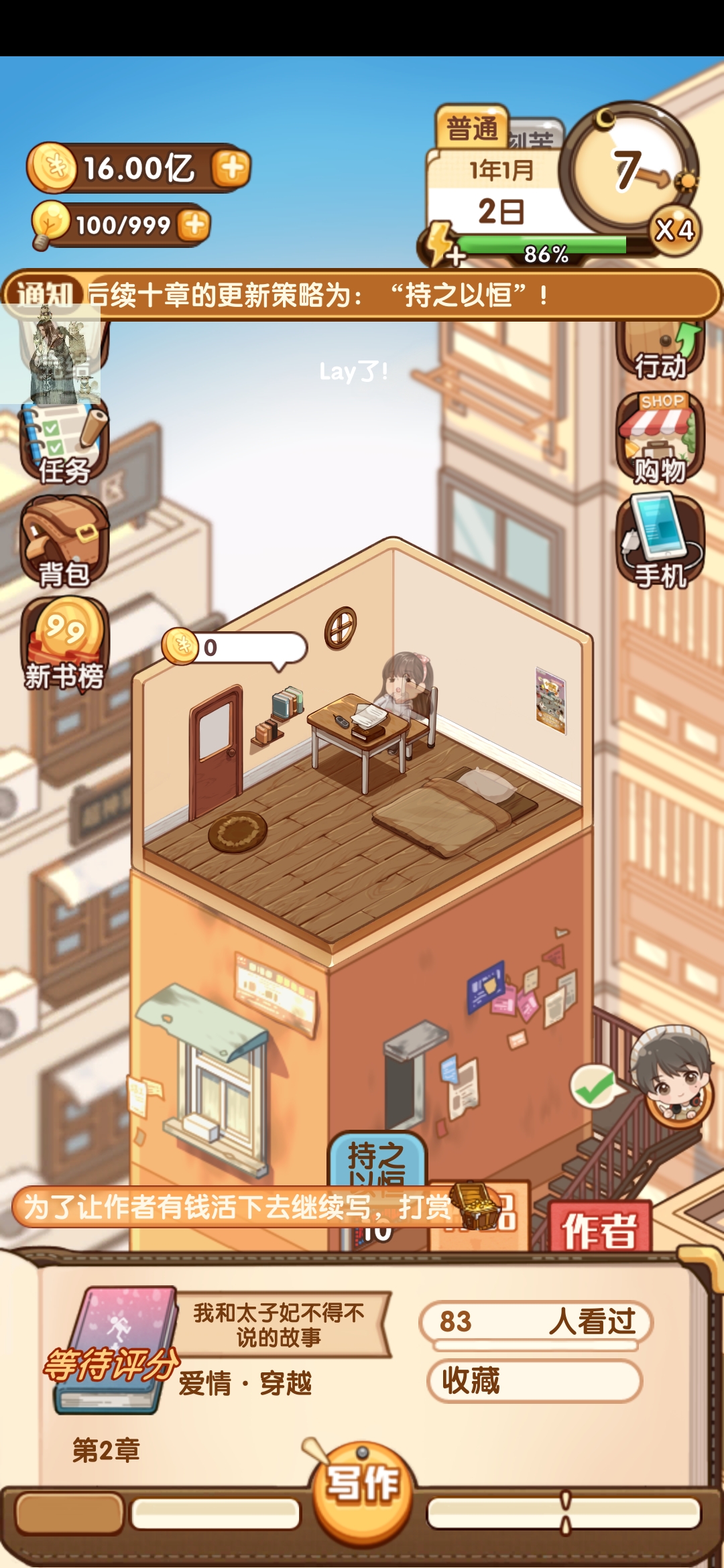The height and width of the screenshot is (1568, 724).
Task: Open the 通知 notification banner
Action: pyautogui.click(x=362, y=295)
